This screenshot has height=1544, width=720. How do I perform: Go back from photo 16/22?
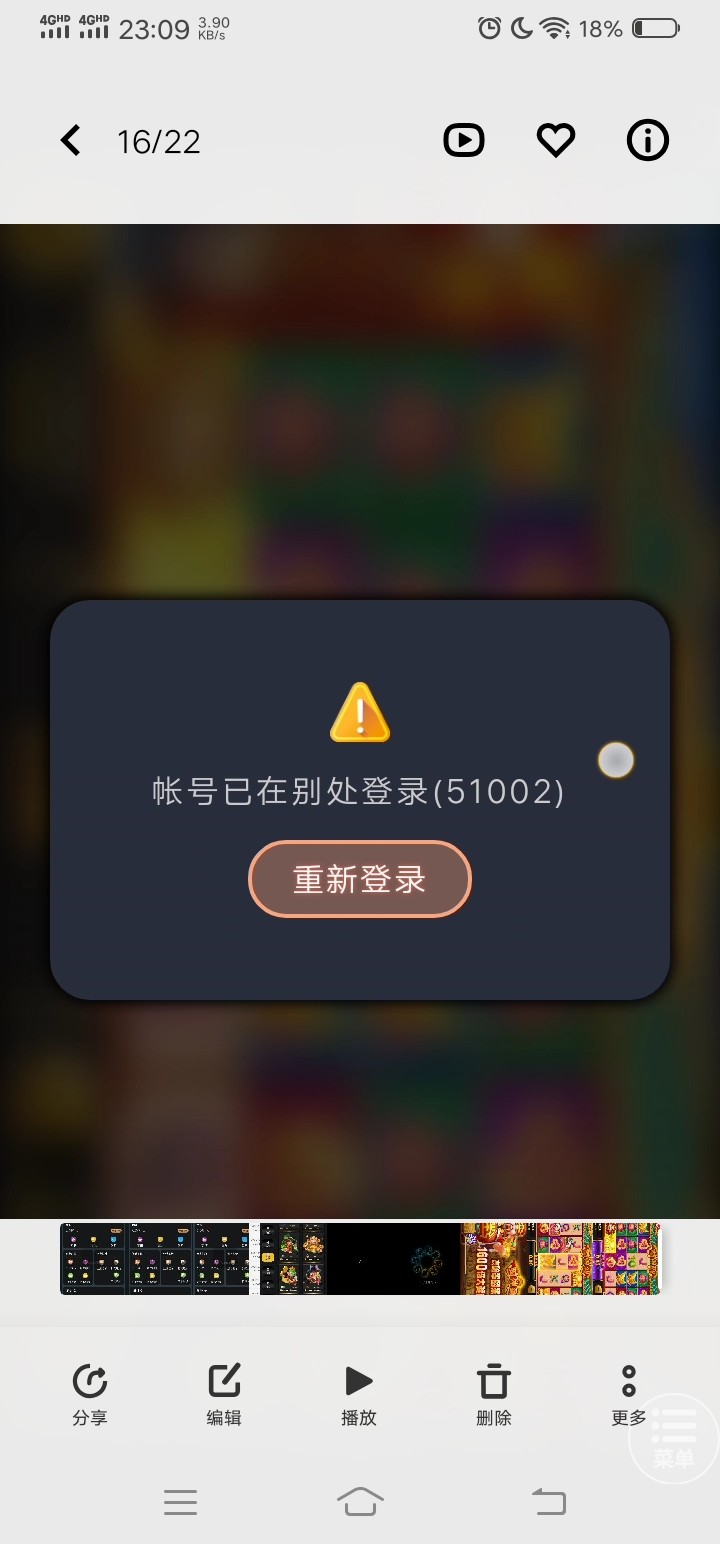(70, 141)
